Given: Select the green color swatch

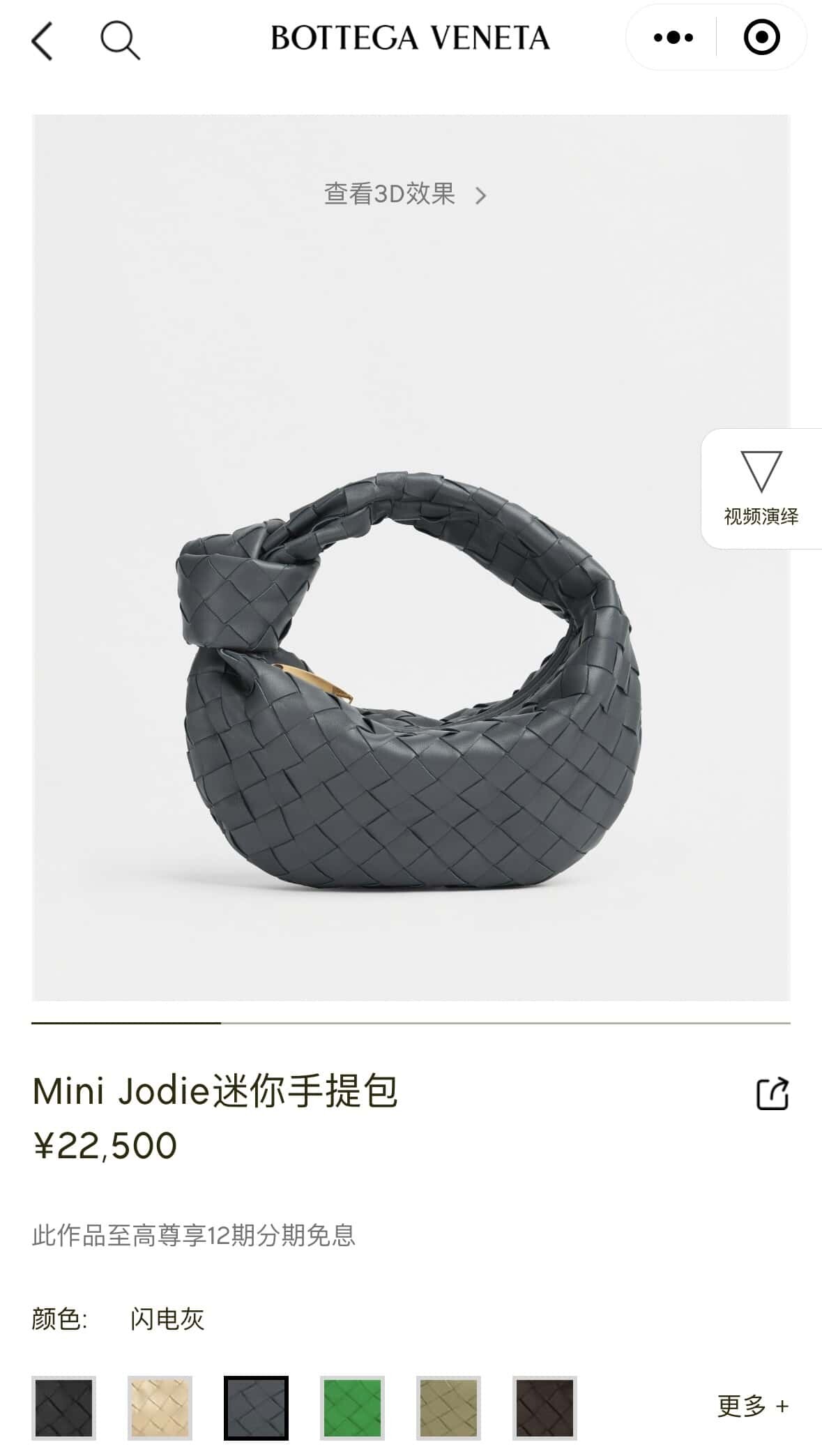Looking at the screenshot, I should point(352,1408).
